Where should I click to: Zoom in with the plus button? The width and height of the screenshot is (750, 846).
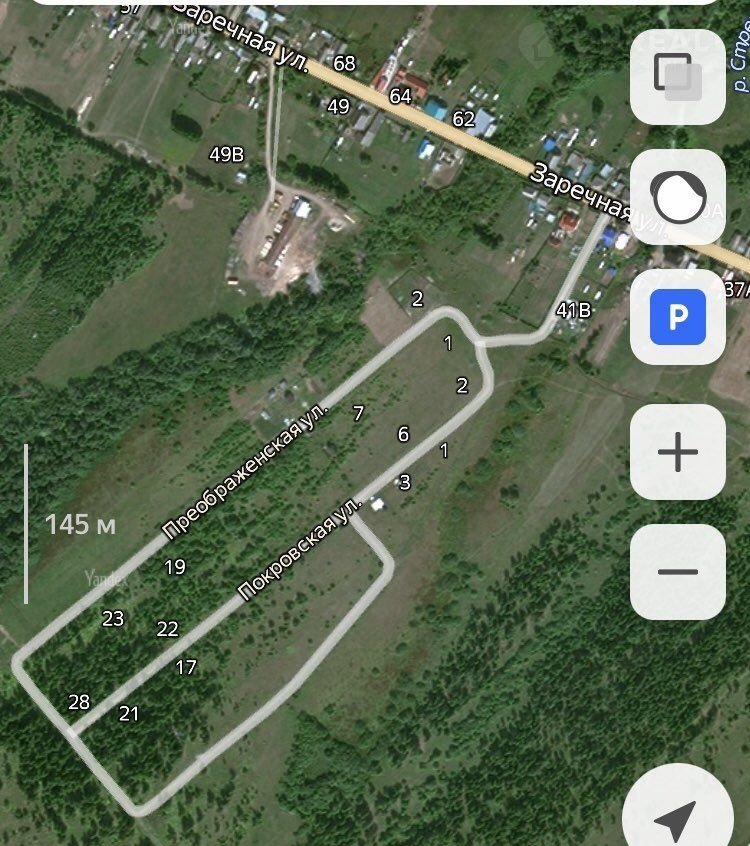[x=678, y=452]
